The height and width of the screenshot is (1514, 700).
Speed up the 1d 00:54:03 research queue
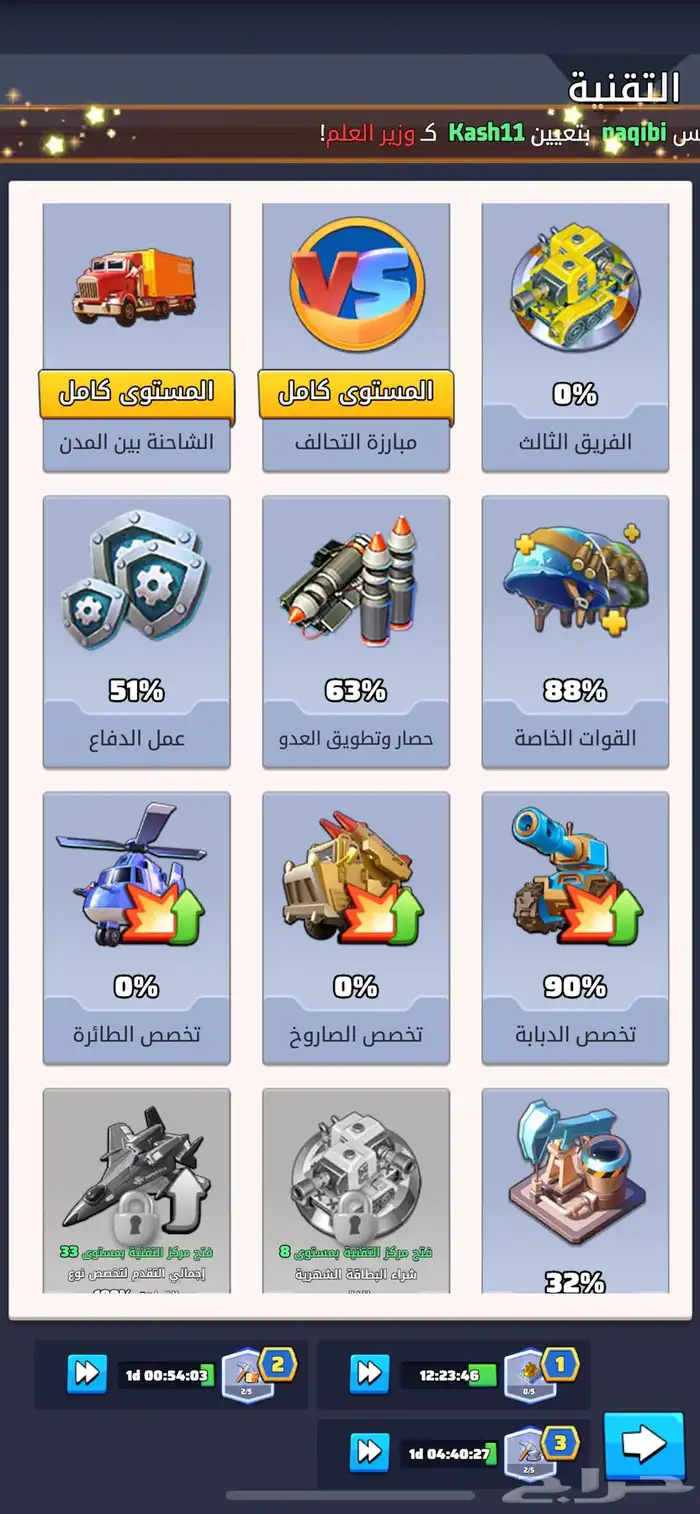87,1374
